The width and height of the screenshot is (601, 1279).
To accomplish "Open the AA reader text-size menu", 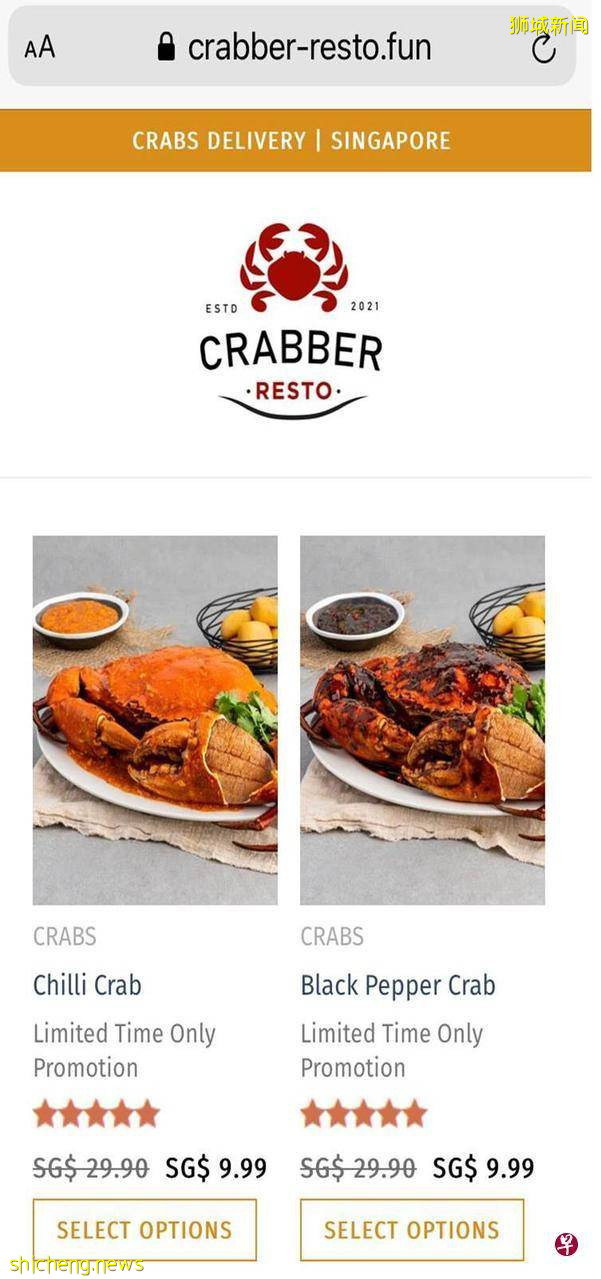I will [40, 47].
